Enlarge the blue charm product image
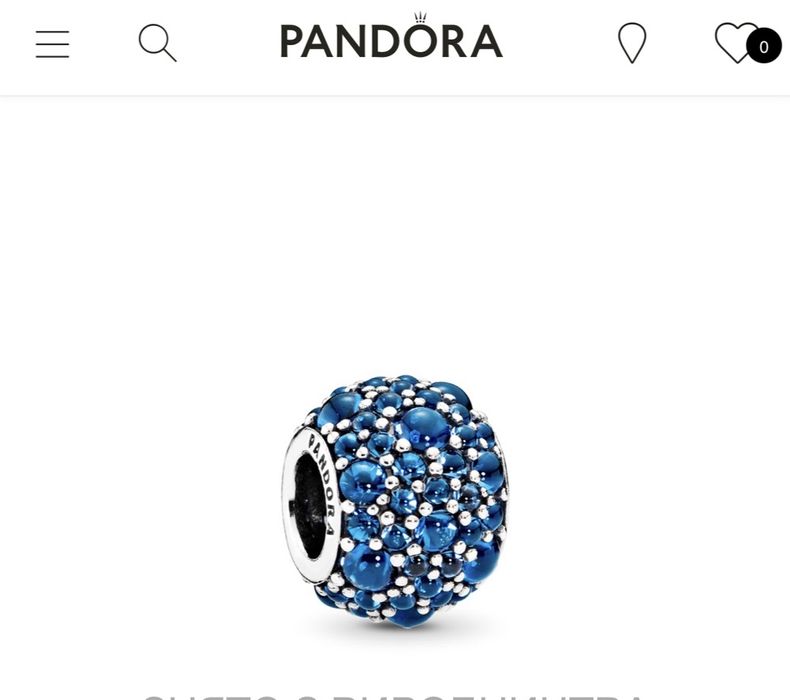The height and width of the screenshot is (700, 790). click(x=395, y=498)
